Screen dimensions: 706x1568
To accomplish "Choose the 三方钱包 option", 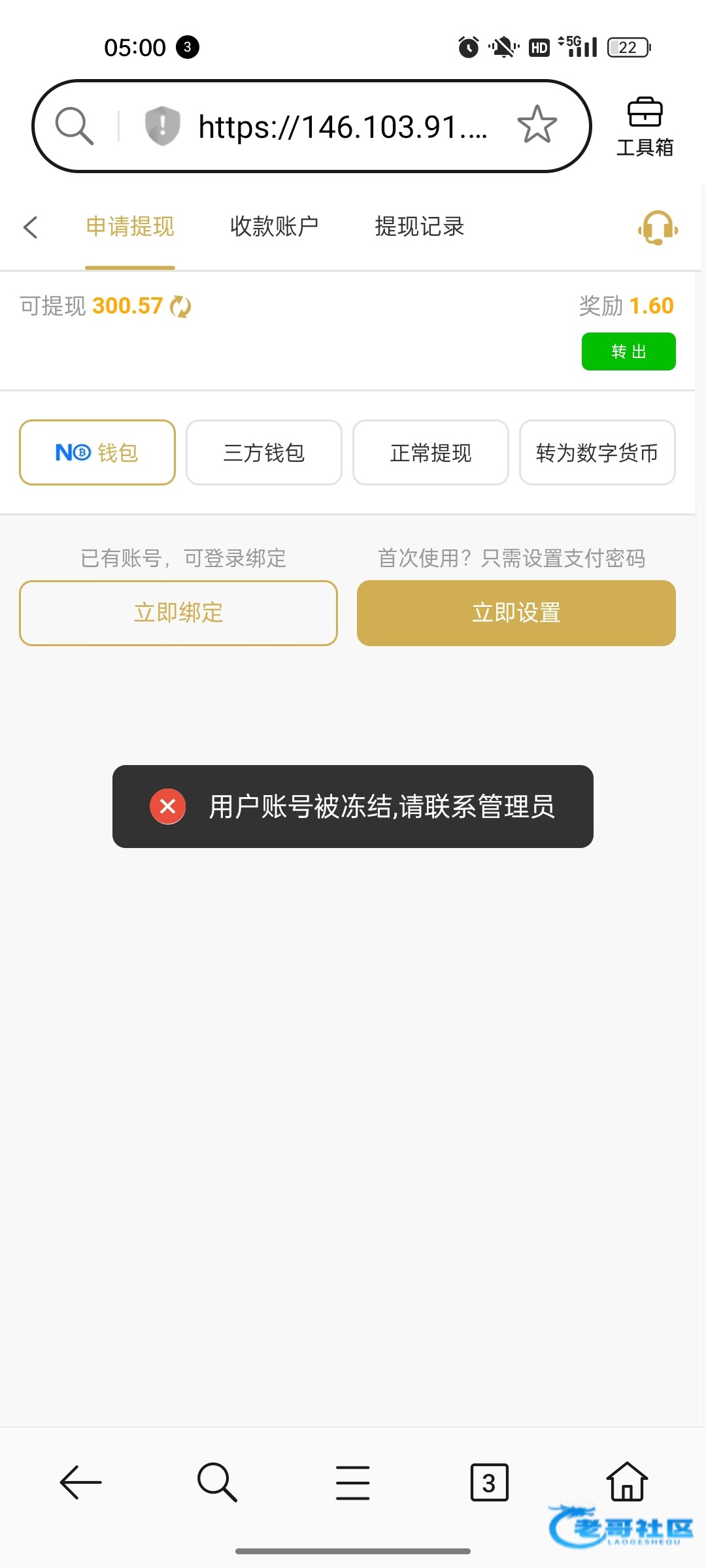I will coord(264,452).
